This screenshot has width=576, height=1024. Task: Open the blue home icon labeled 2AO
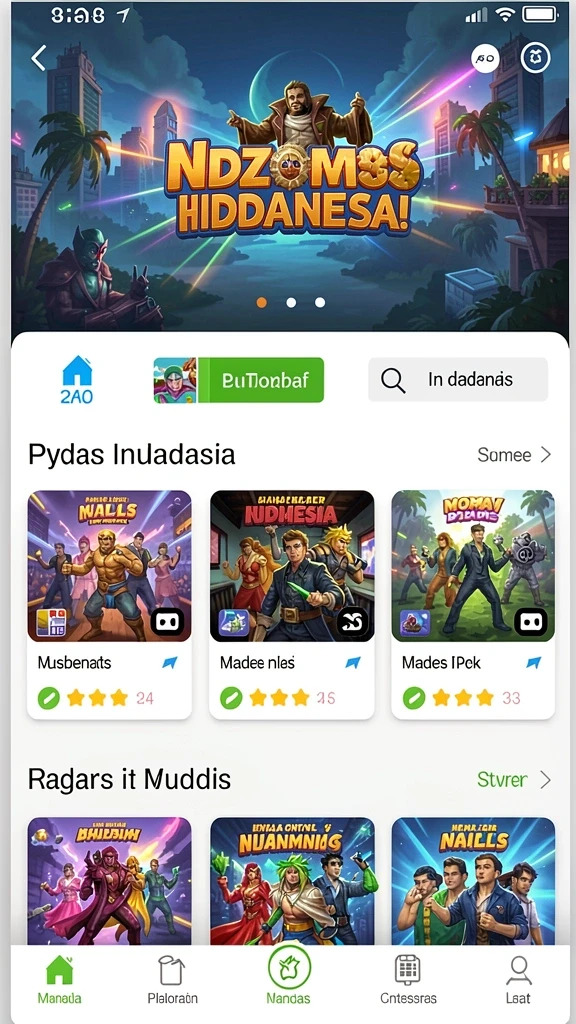pos(77,379)
